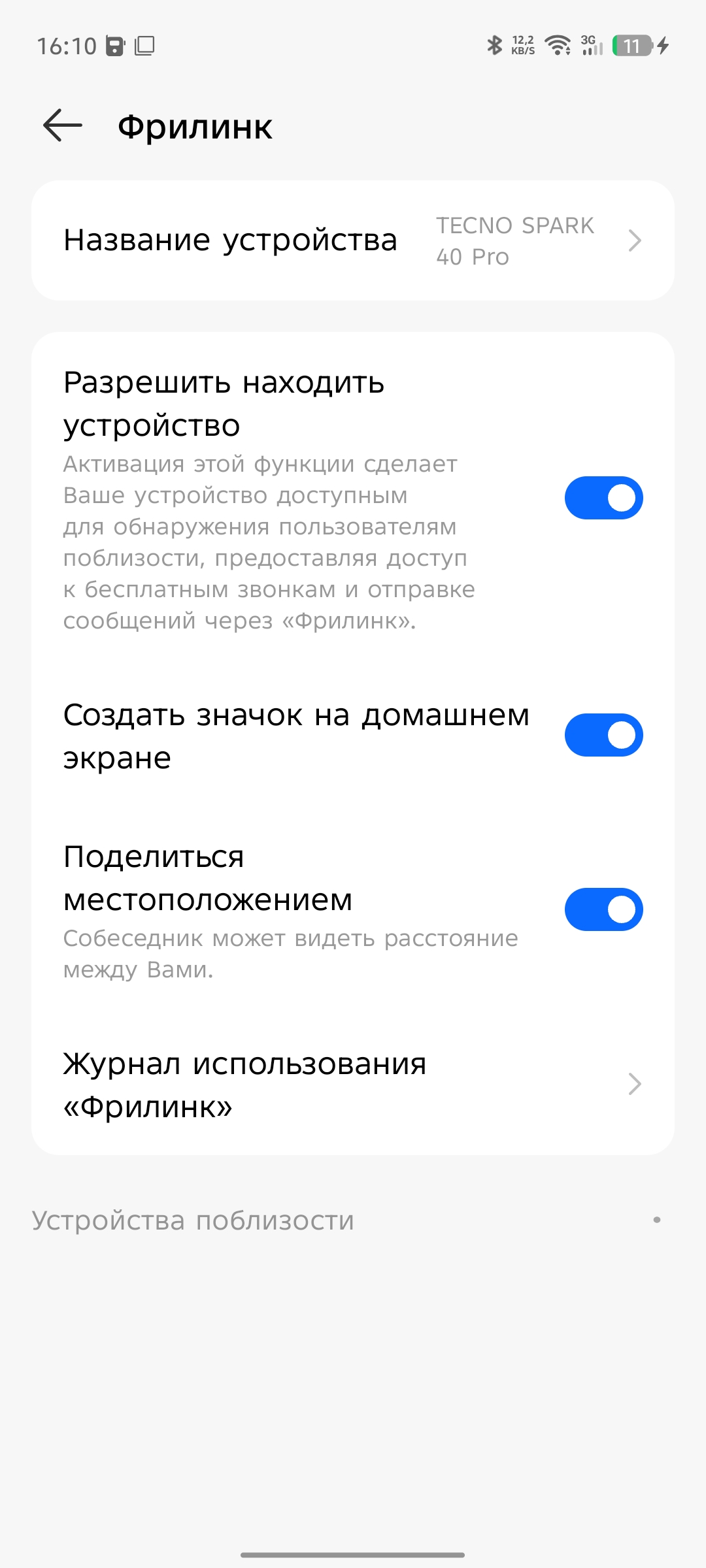Open Журнал использования «Фрилинк»
Image resolution: width=706 pixels, height=1568 pixels.
click(353, 1085)
